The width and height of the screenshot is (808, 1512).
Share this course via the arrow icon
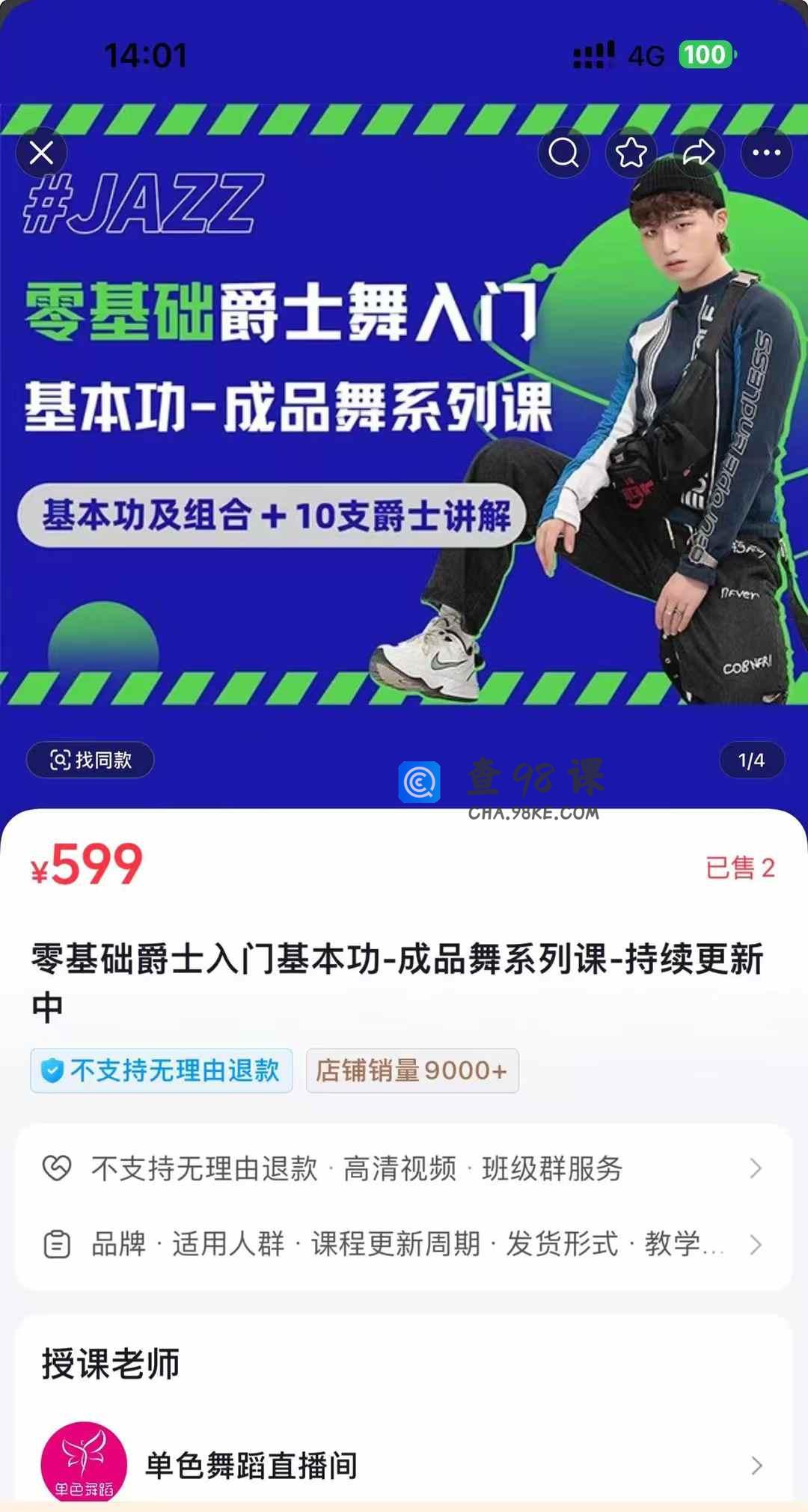click(x=699, y=153)
